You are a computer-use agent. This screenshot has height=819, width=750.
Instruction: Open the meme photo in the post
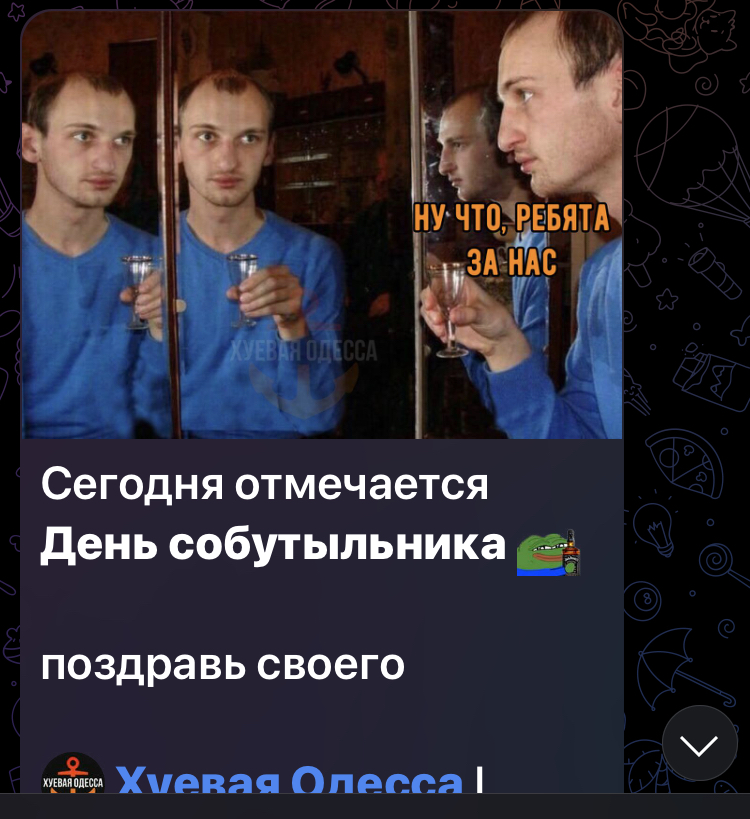321,225
